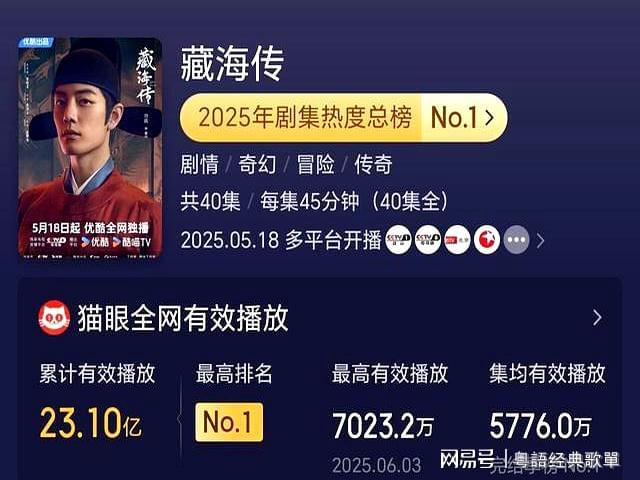Expand the 多平台开播 platform list chevron
640x480 pixels.
[541, 240]
